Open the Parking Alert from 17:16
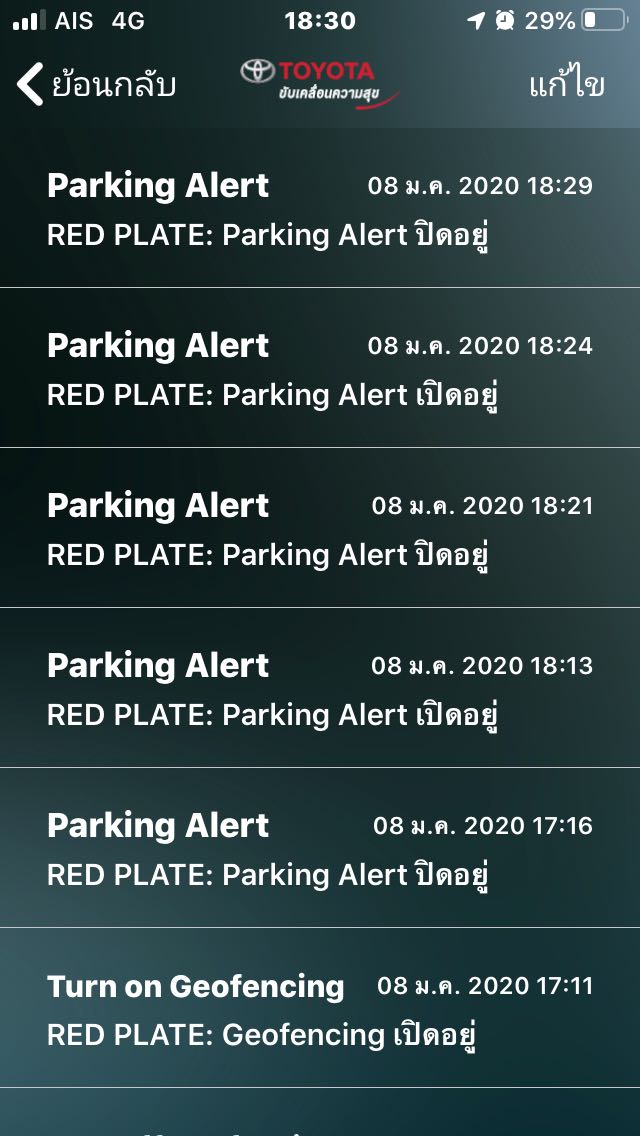The width and height of the screenshot is (640, 1136). [320, 848]
